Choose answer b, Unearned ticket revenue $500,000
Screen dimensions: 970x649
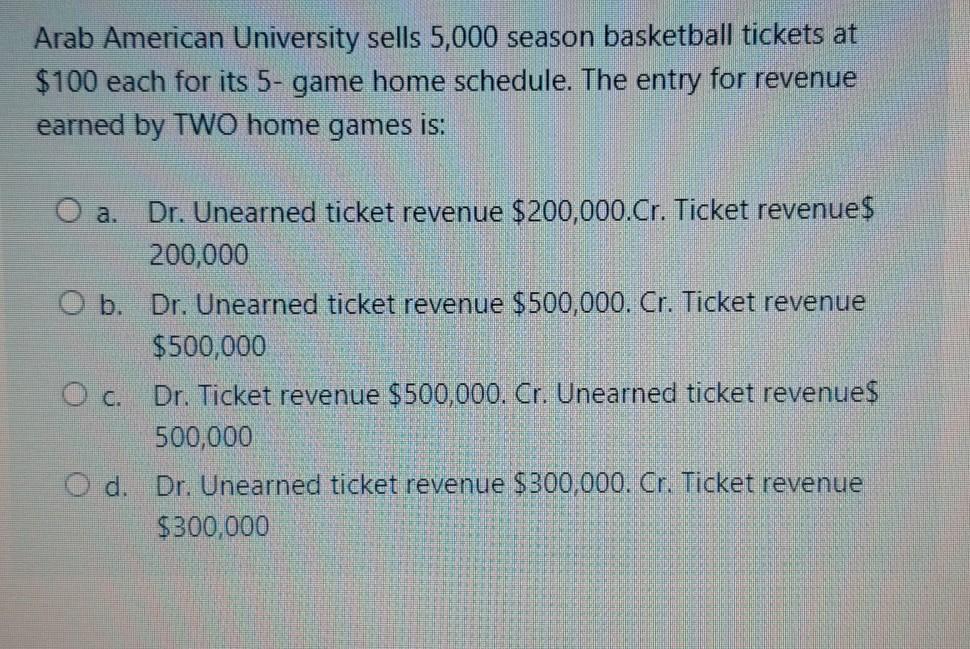pyautogui.click(x=71, y=303)
